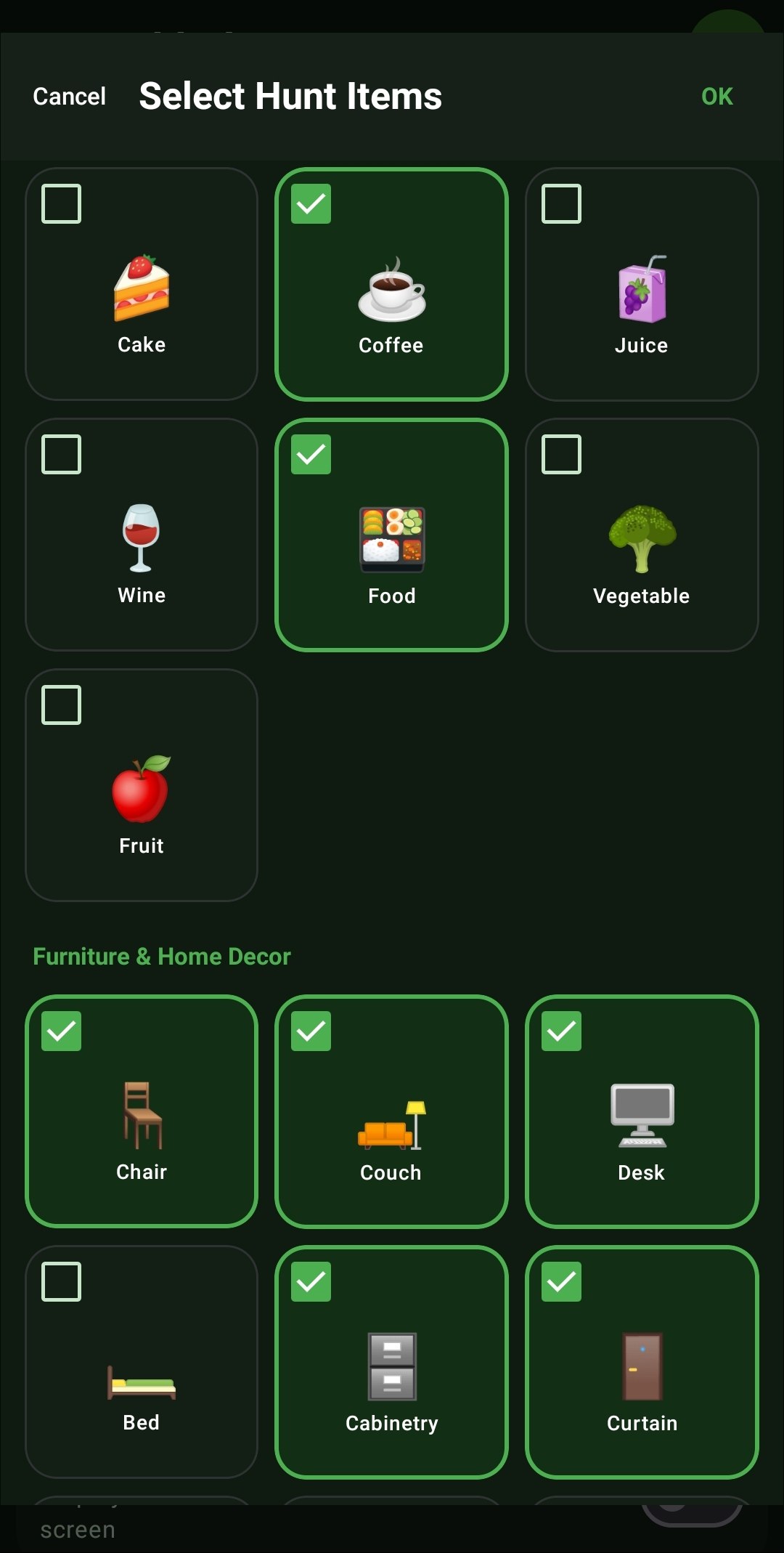The height and width of the screenshot is (1553, 784).
Task: Select the Bed item
Action: [142, 1362]
